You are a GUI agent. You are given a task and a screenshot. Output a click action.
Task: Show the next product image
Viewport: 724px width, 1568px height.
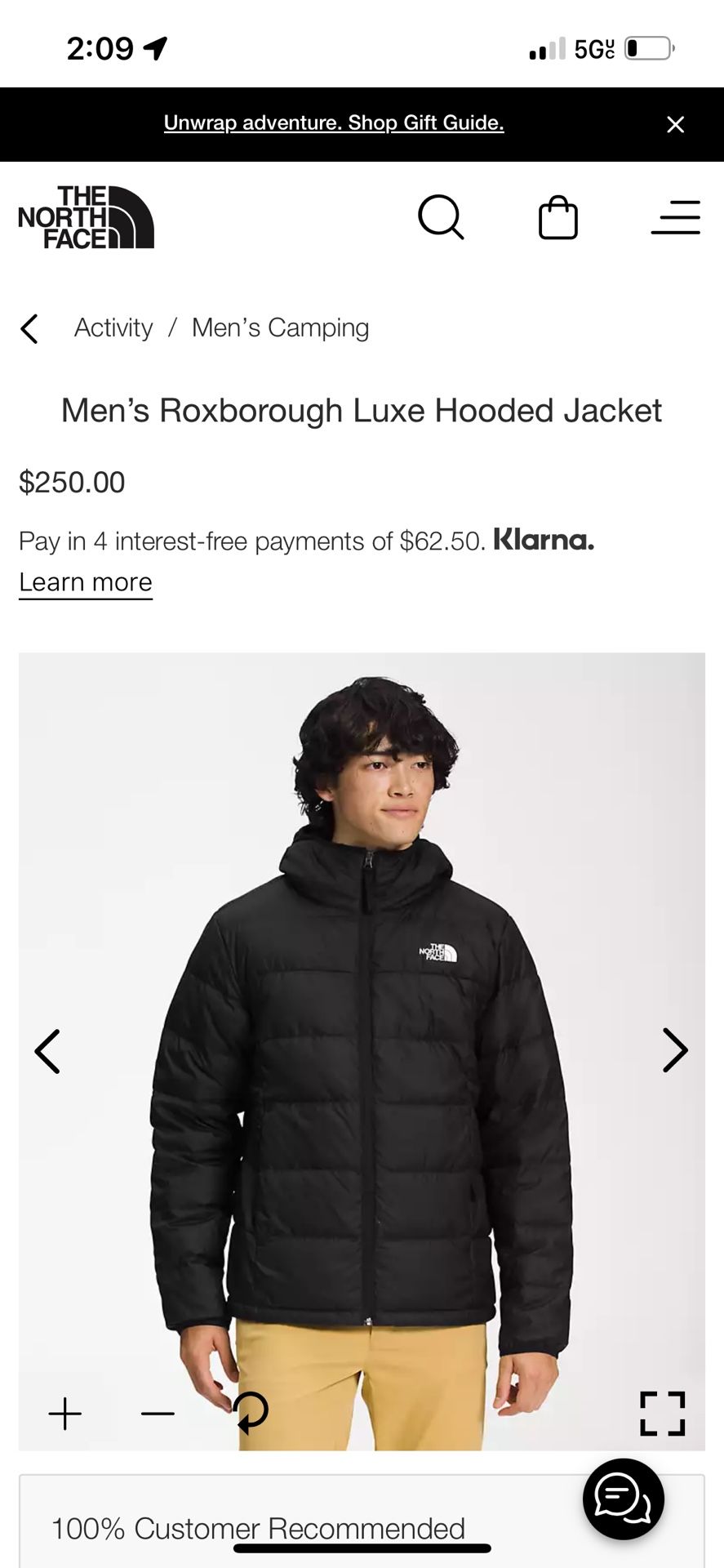click(x=675, y=1050)
